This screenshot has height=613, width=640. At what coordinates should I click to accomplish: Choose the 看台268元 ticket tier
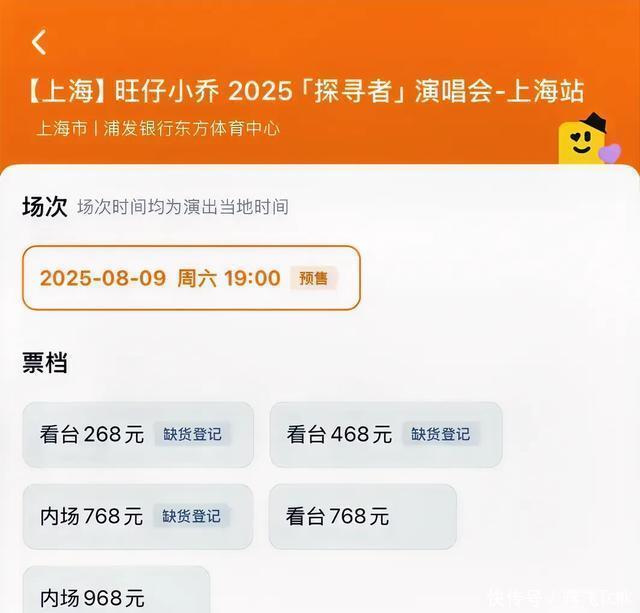[x=137, y=435]
